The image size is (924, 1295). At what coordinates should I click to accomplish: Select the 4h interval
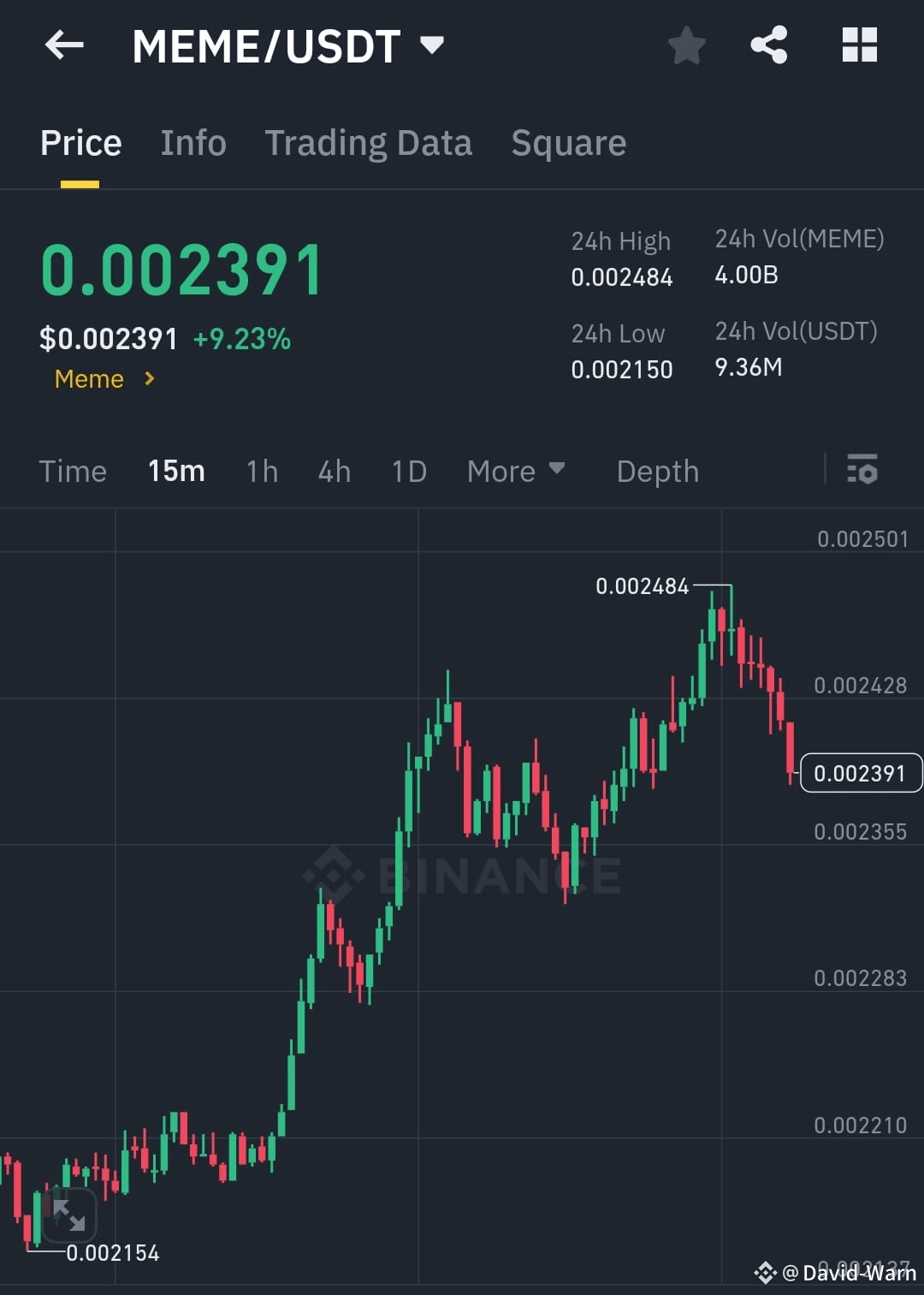(x=334, y=471)
